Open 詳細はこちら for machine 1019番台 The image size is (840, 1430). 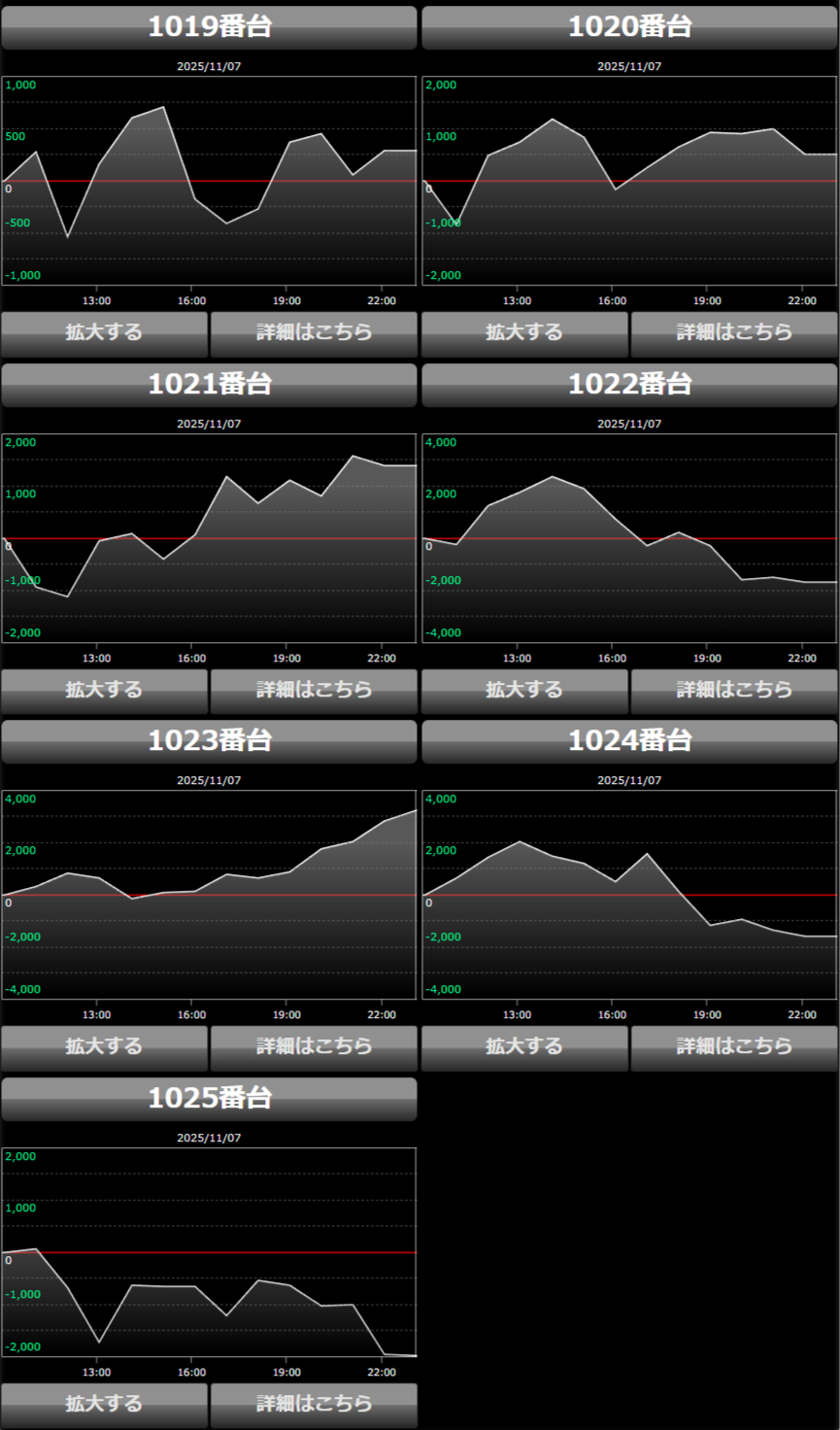tap(314, 332)
